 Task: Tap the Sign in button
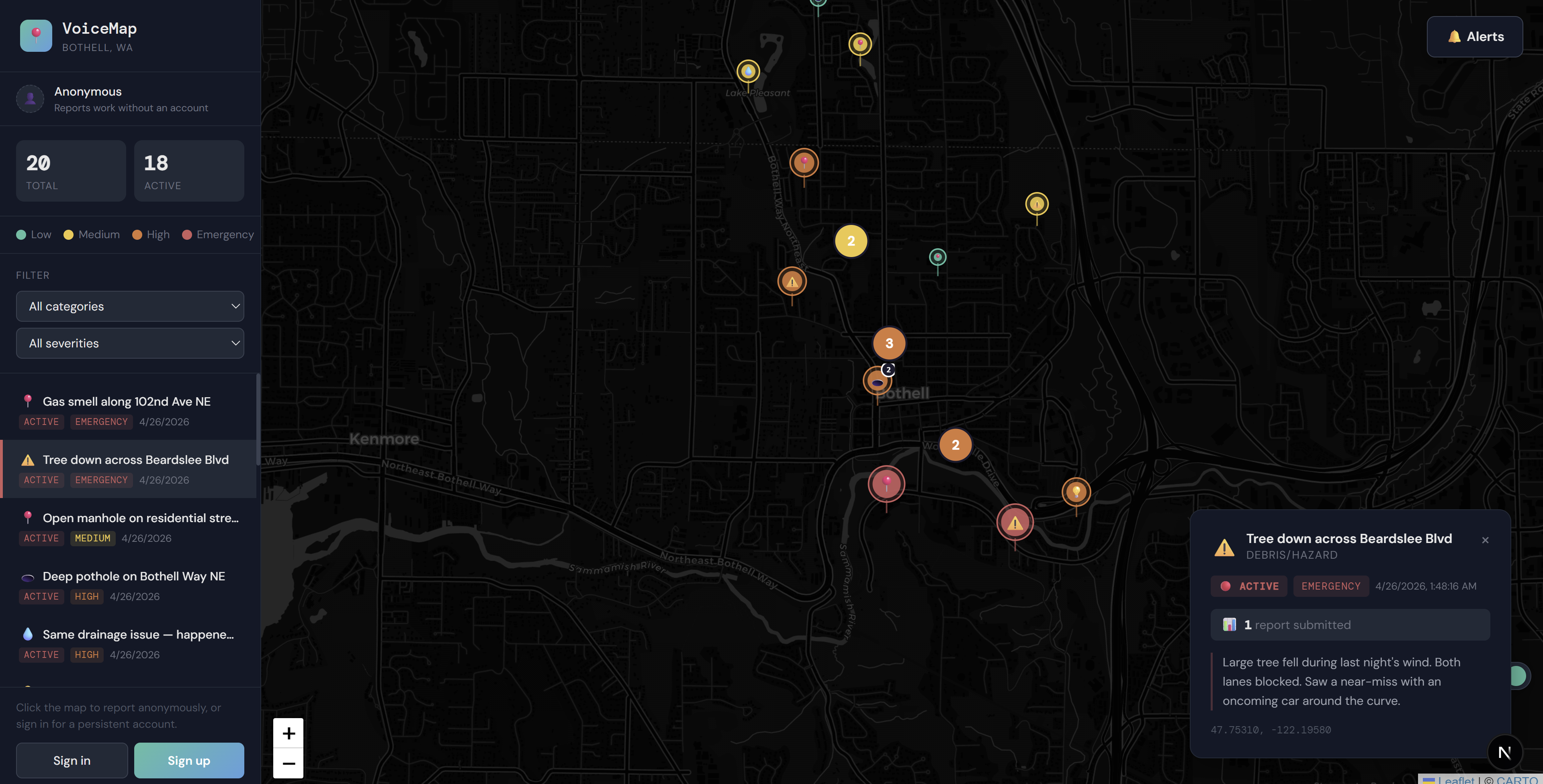72,760
